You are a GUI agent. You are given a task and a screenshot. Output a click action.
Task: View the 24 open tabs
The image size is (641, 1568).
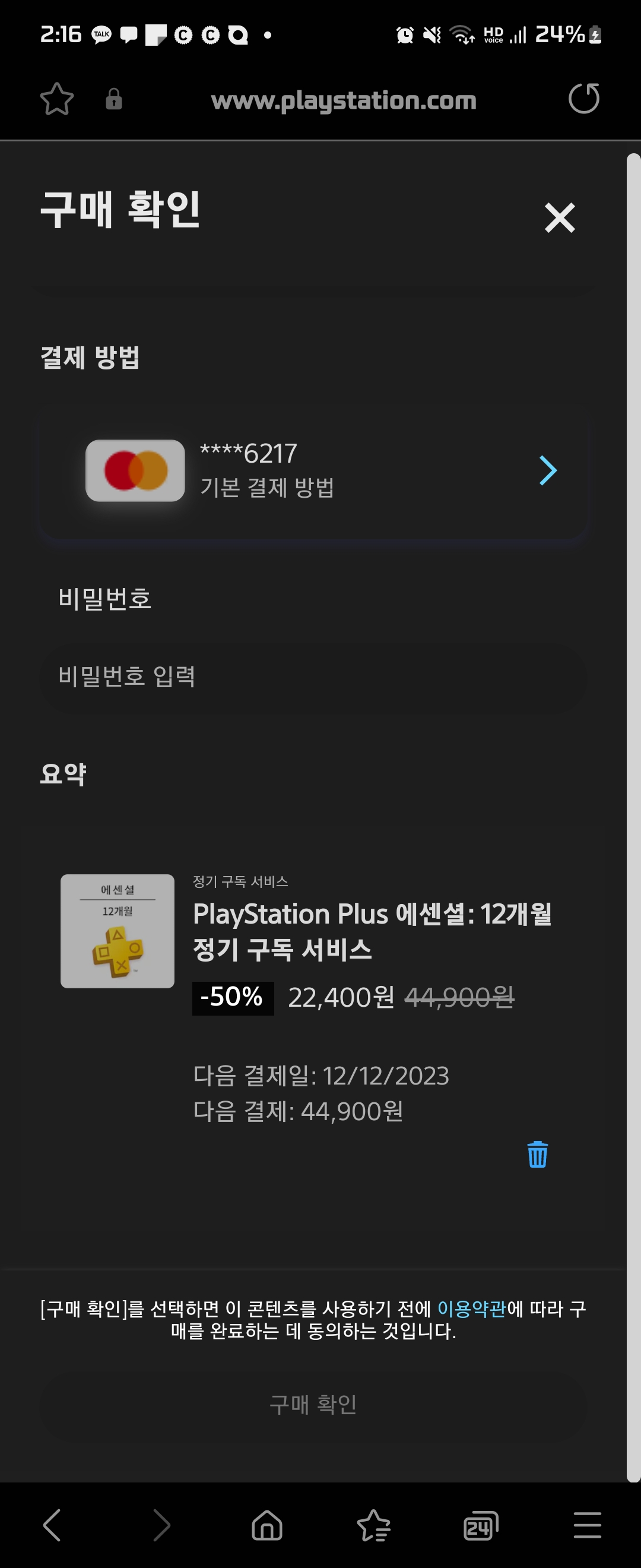[480, 1525]
